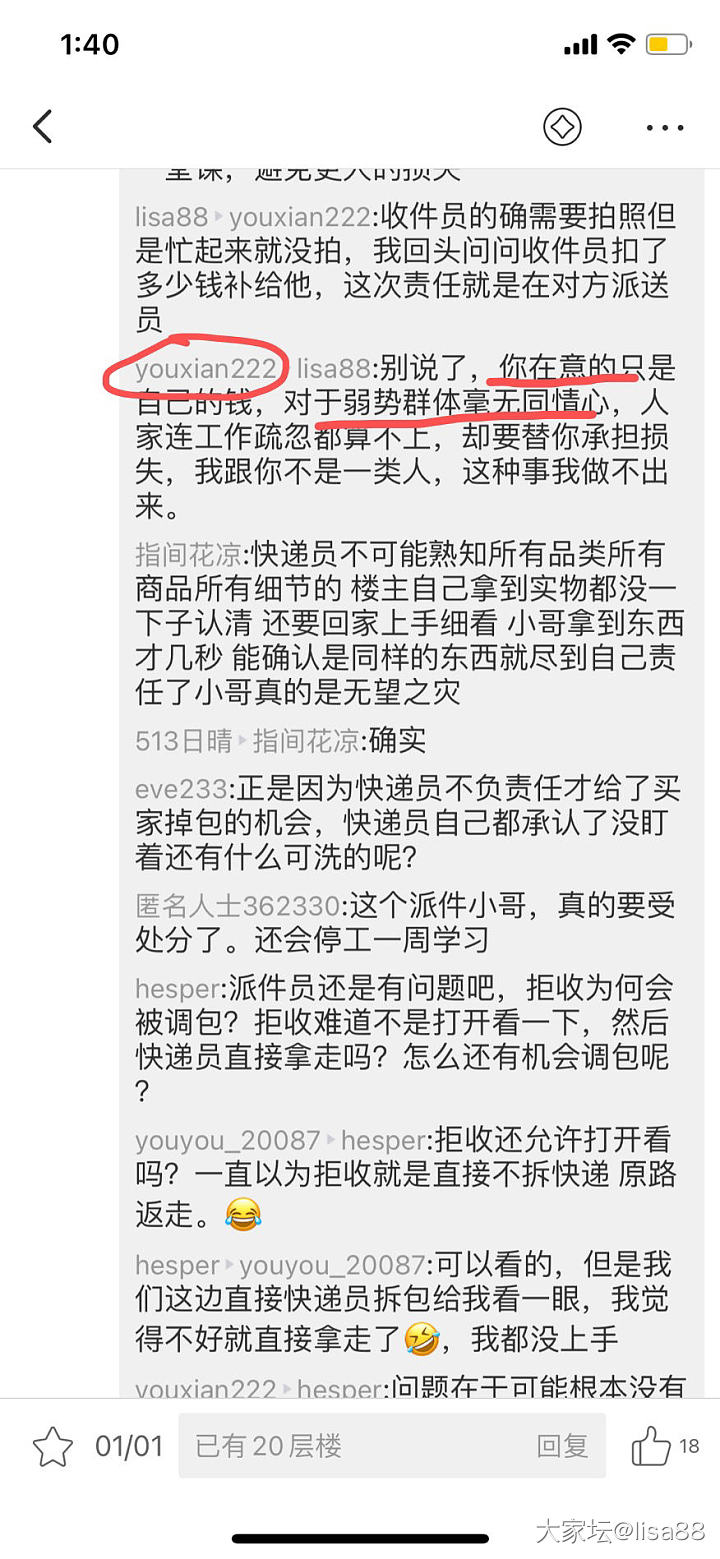Open the three-dot overflow menu
This screenshot has width=720, height=1559.
(664, 128)
